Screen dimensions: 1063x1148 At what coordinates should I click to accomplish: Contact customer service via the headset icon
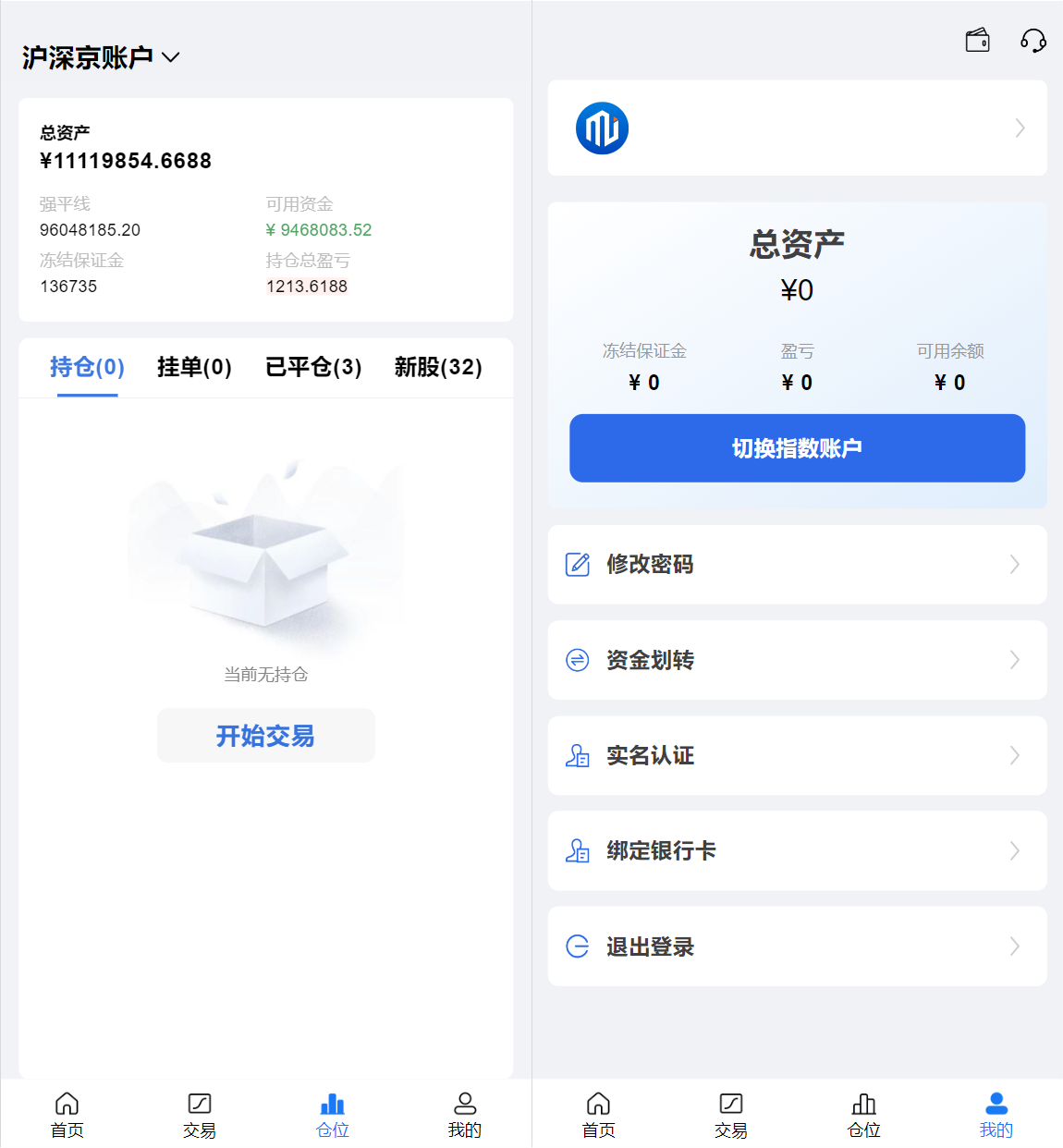[1032, 40]
